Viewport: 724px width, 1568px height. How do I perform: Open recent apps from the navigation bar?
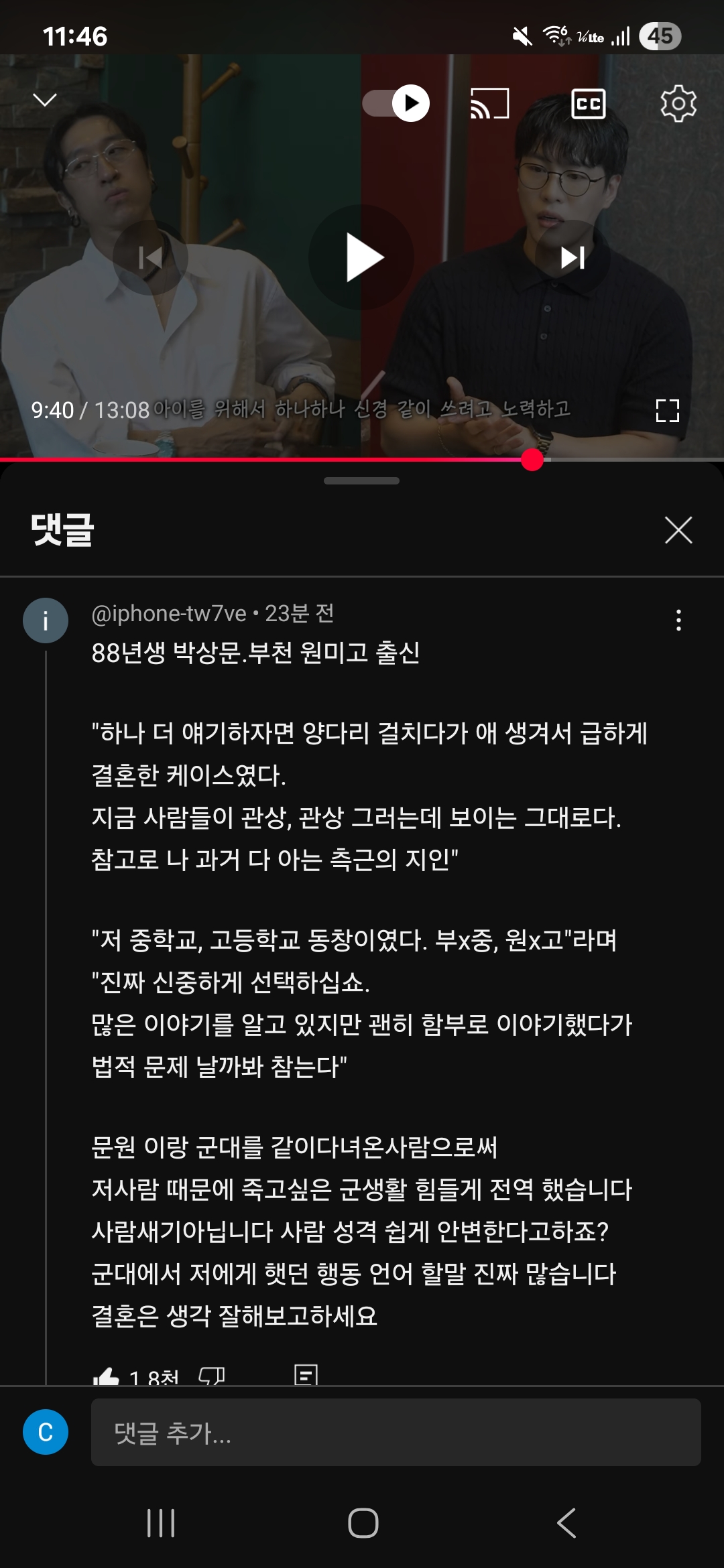(x=161, y=1523)
